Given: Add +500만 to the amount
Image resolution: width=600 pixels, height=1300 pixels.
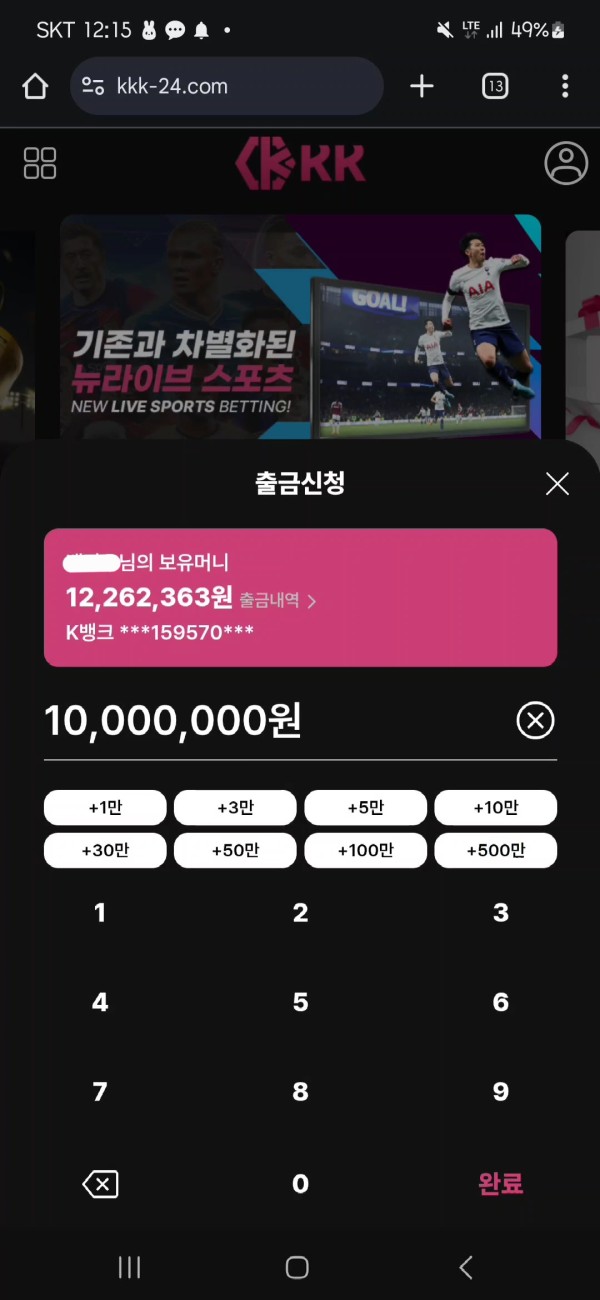Looking at the screenshot, I should coord(495,851).
